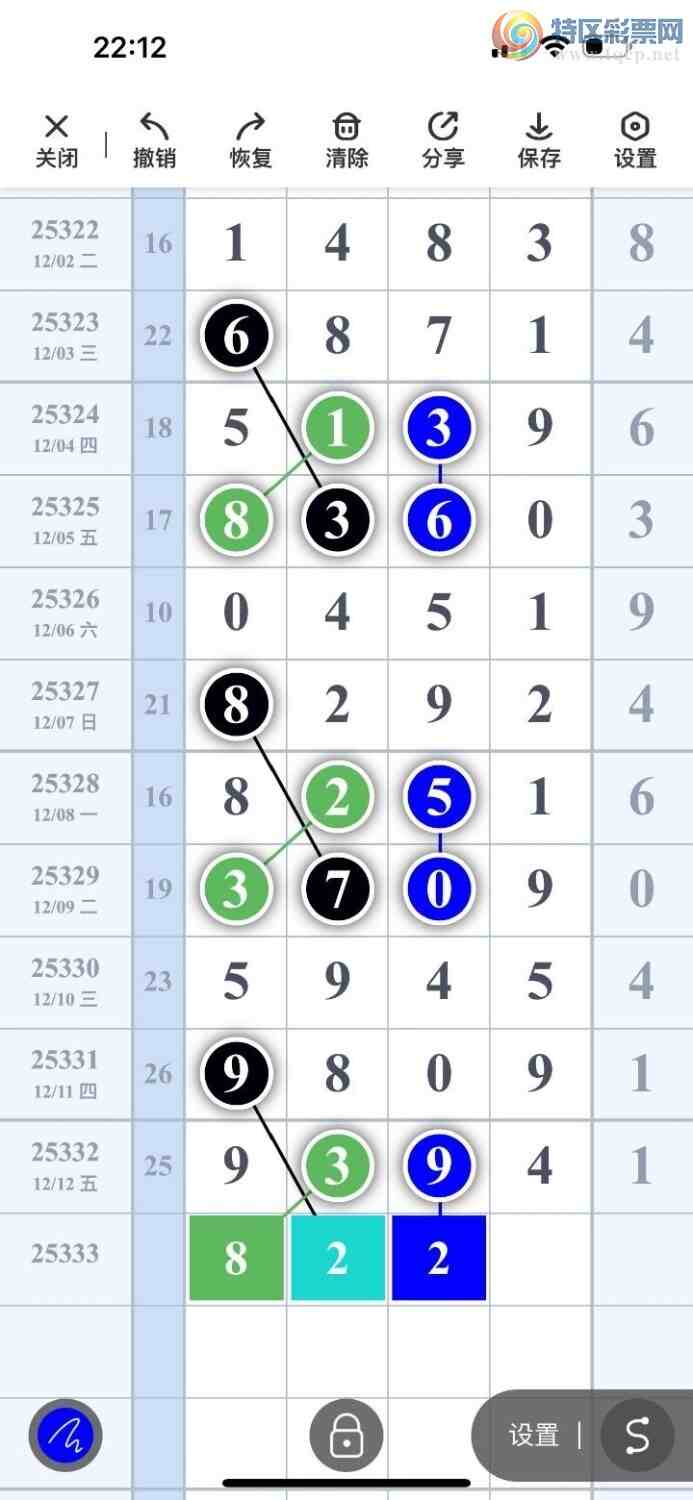This screenshot has width=693, height=1500.
Task: Select the blue 2 prediction cell for 25333
Action: pos(439,1258)
